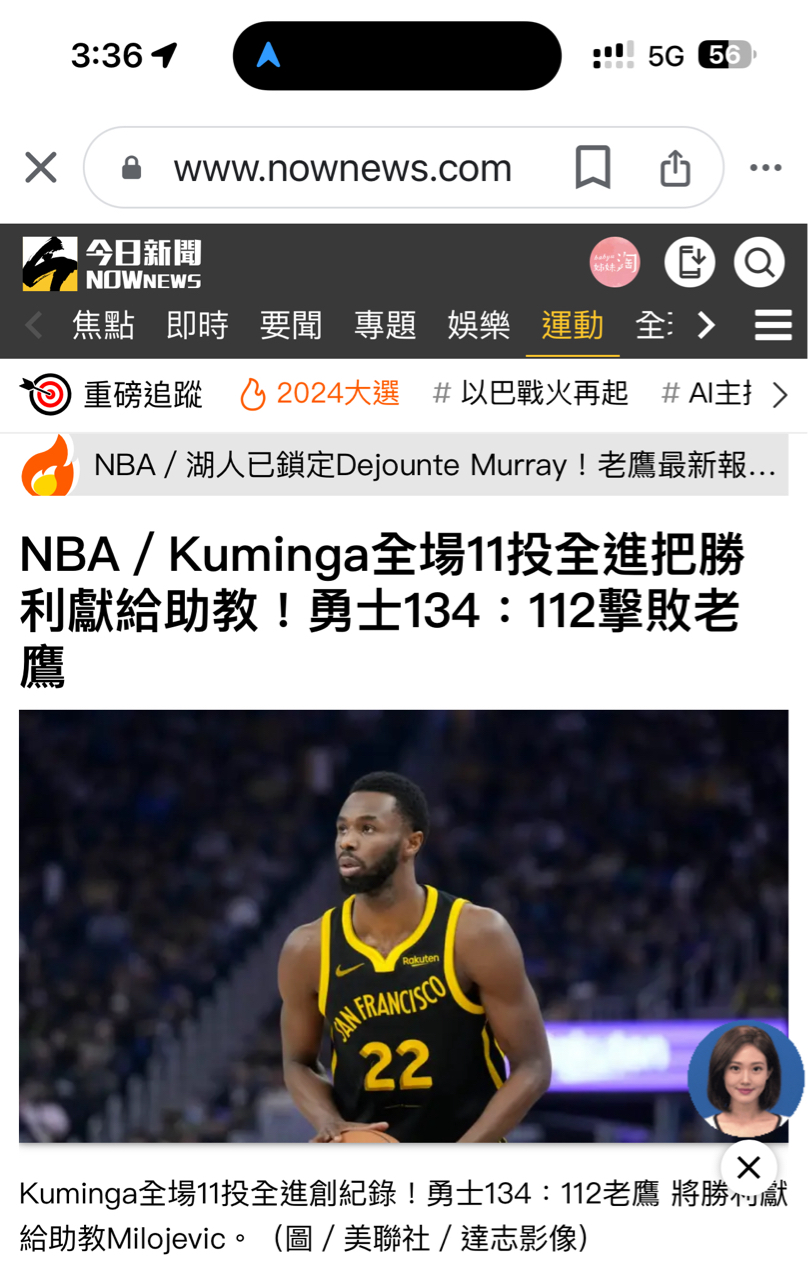This screenshot has height=1280, width=808.
Task: Select the 要聞 category
Action: point(291,325)
